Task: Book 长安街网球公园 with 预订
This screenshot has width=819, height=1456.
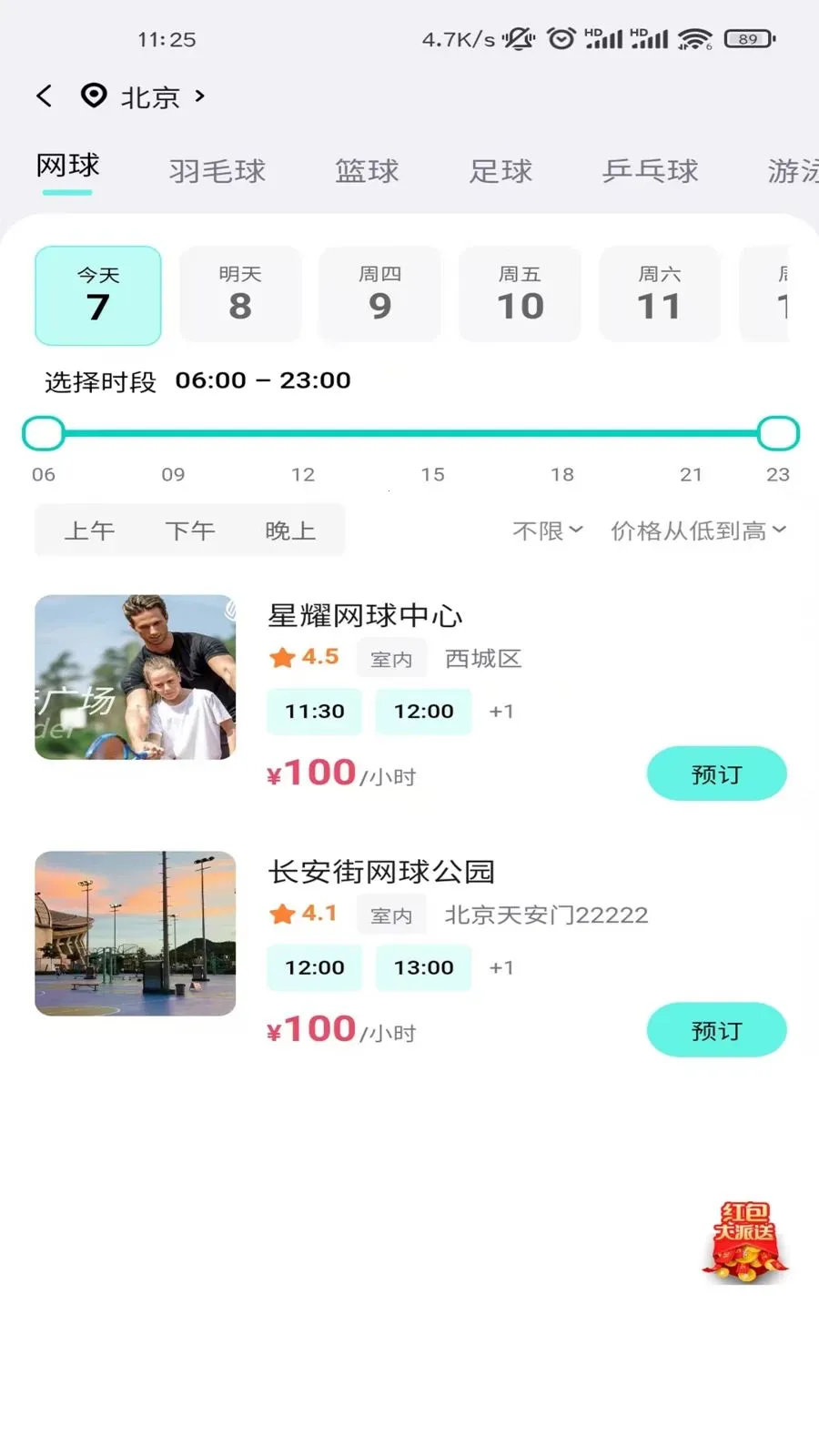Action: (x=716, y=1030)
